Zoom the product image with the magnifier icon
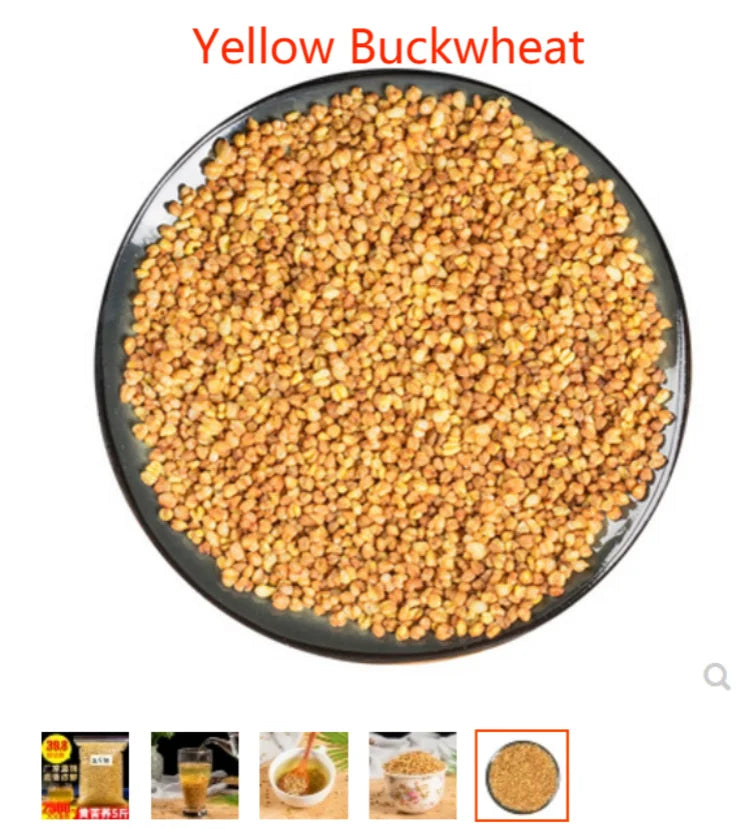Viewport: 755px width, 829px height. [x=716, y=677]
